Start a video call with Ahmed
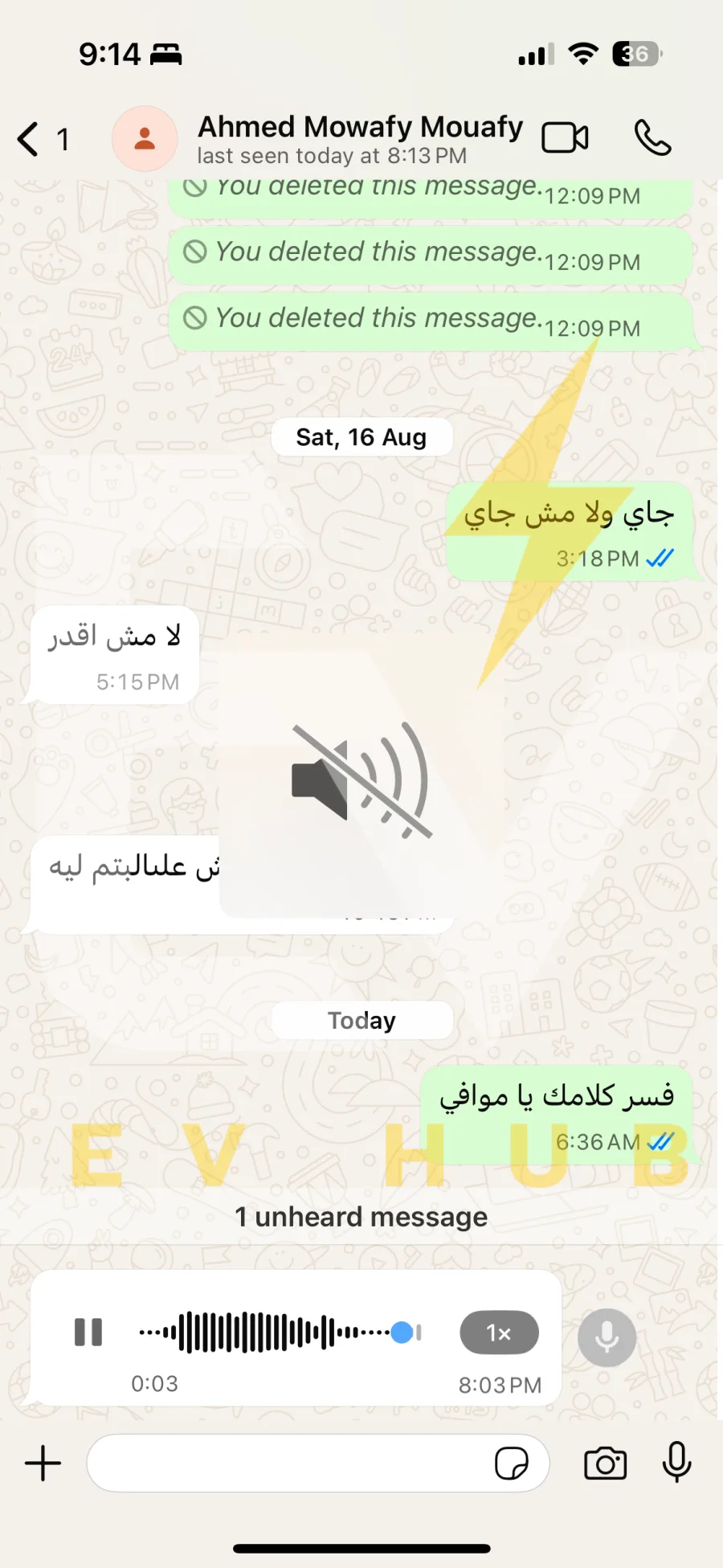This screenshot has height=1568, width=723. [x=565, y=138]
